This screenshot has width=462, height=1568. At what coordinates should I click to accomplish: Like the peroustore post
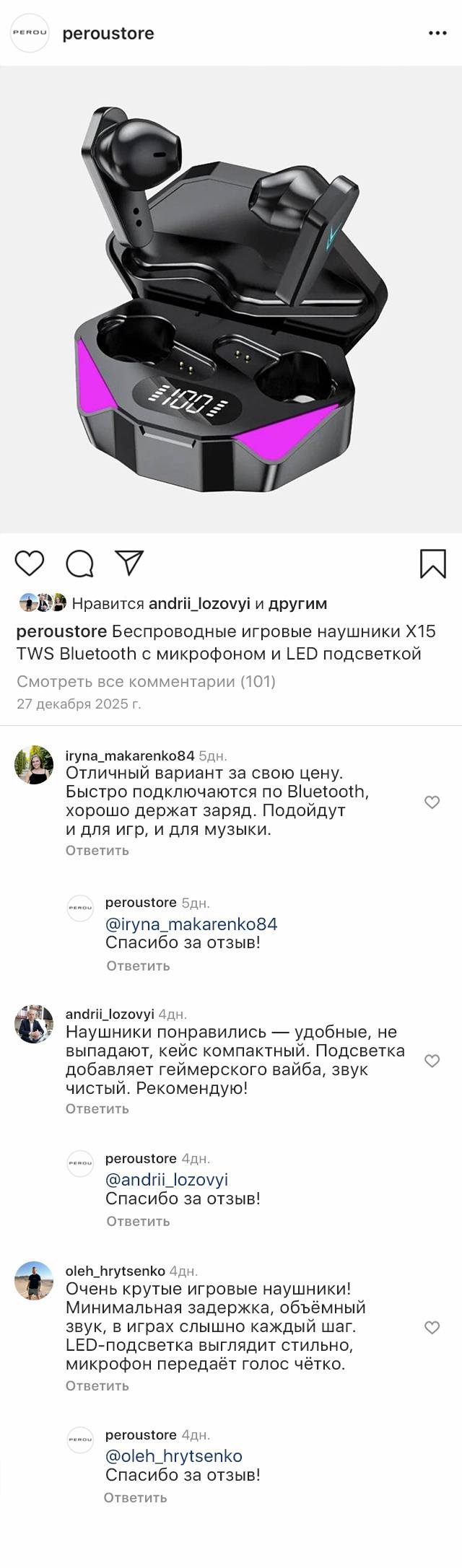pyautogui.click(x=30, y=564)
